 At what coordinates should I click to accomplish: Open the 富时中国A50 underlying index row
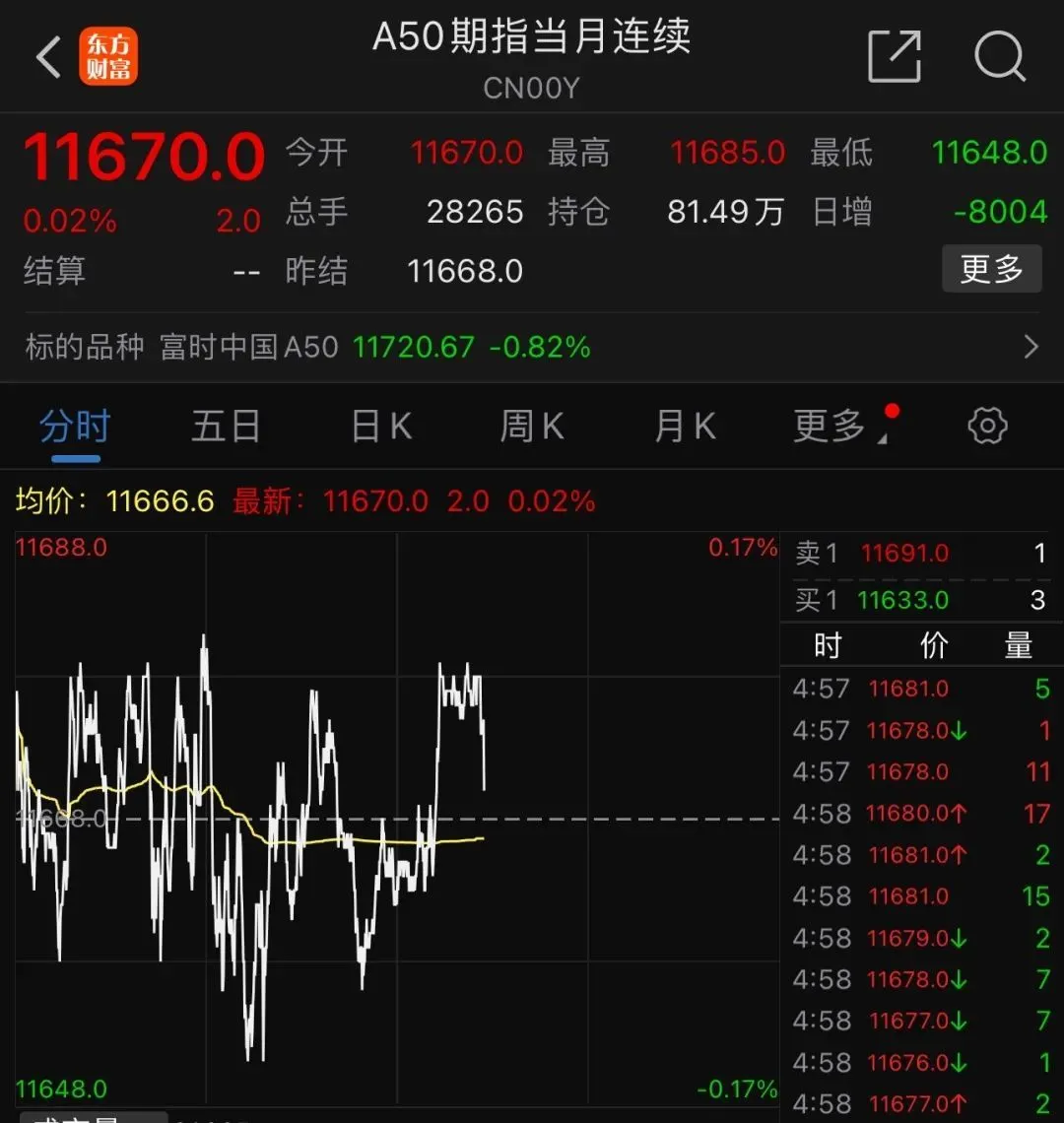tap(532, 347)
